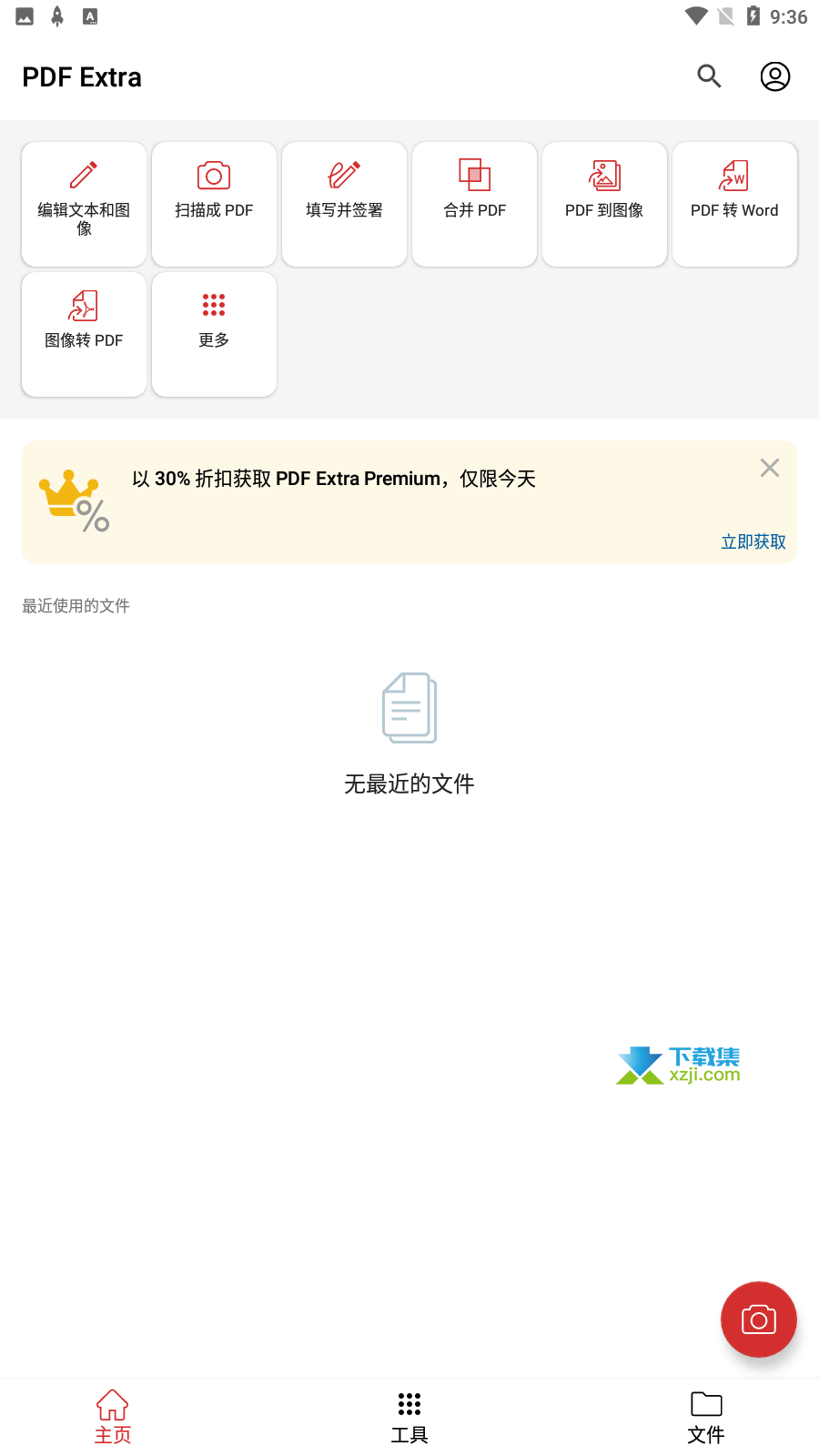Switch to the 工具 tab
This screenshot has width=819, height=1456.
(409, 1417)
